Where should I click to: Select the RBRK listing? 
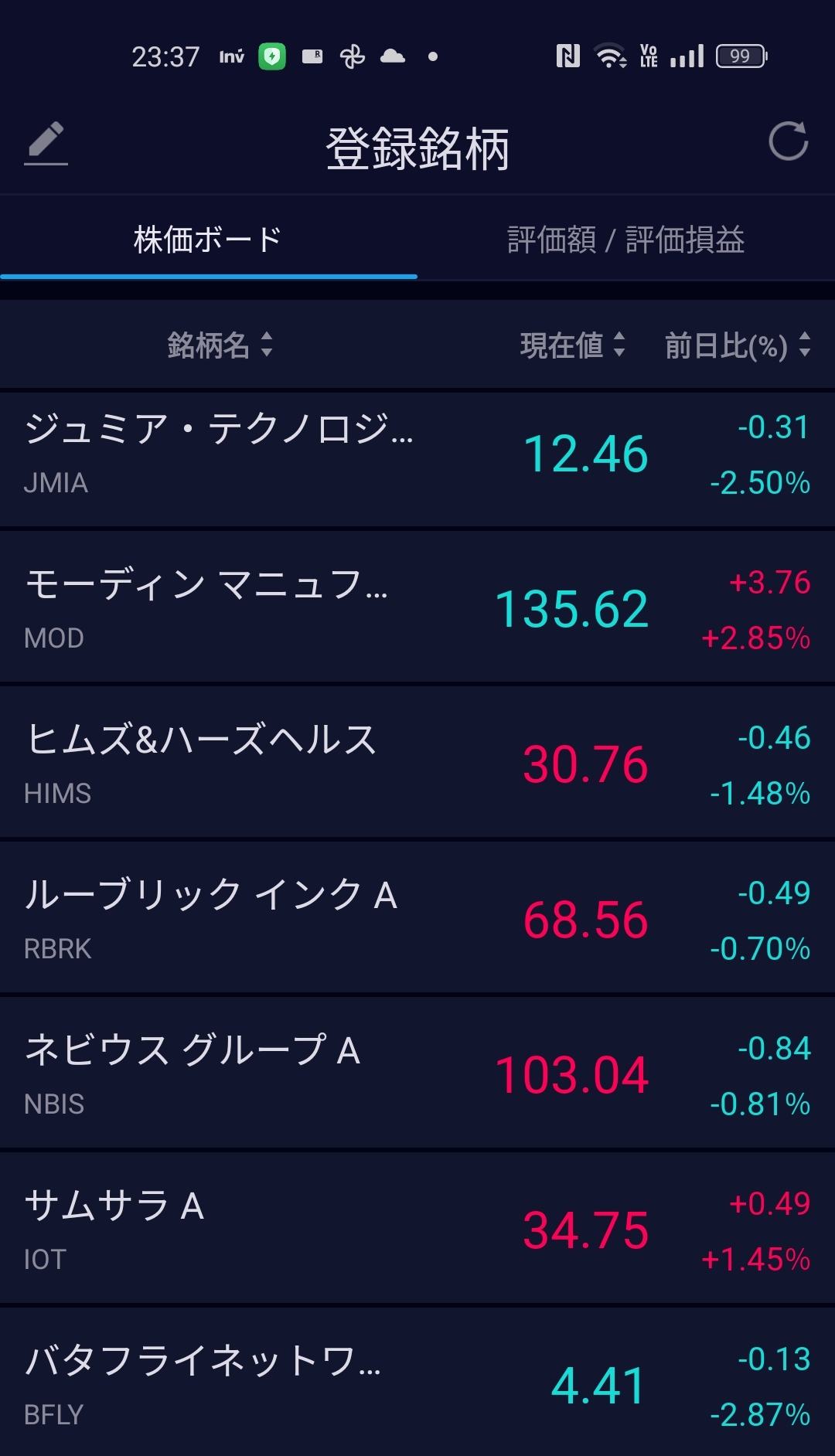[x=417, y=920]
